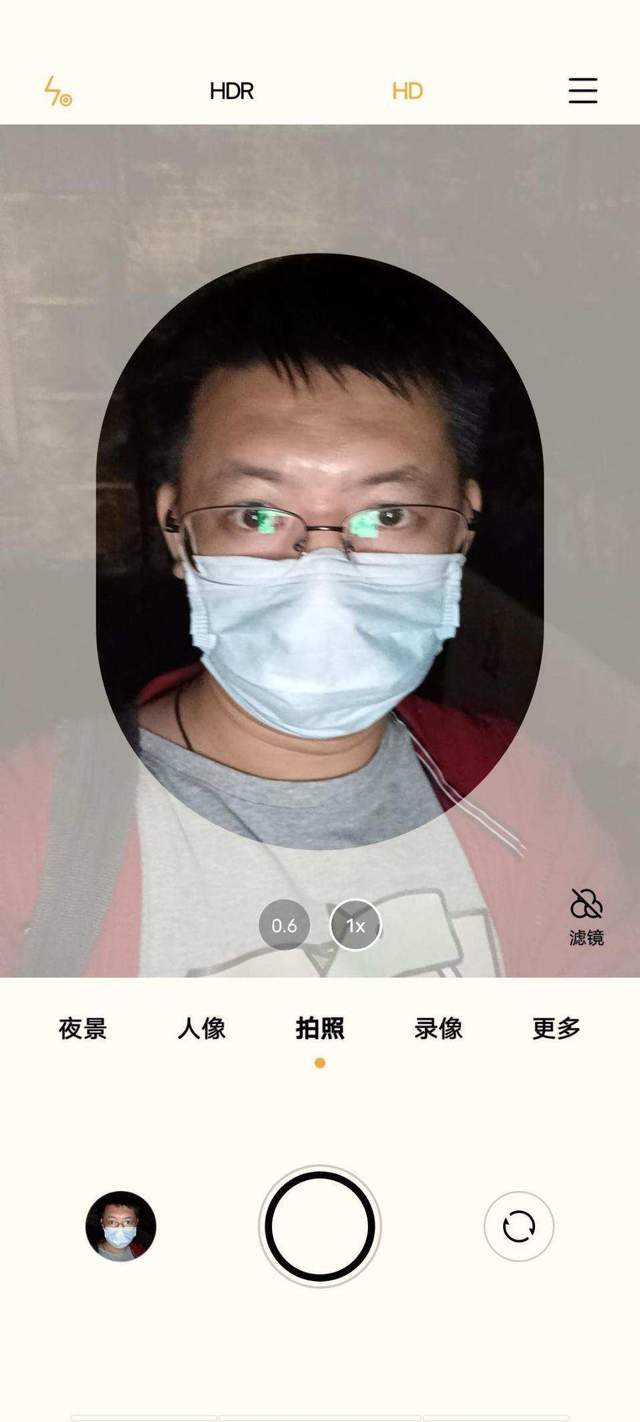640x1422 pixels.
Task: Switch to 夜景 night mode
Action: 83,1028
